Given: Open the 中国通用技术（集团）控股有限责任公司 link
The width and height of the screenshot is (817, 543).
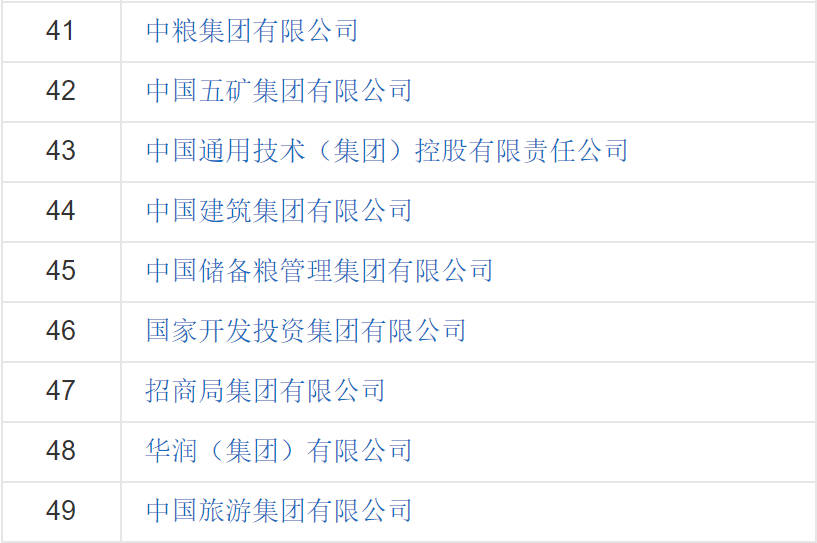Looking at the screenshot, I should pos(387,151).
